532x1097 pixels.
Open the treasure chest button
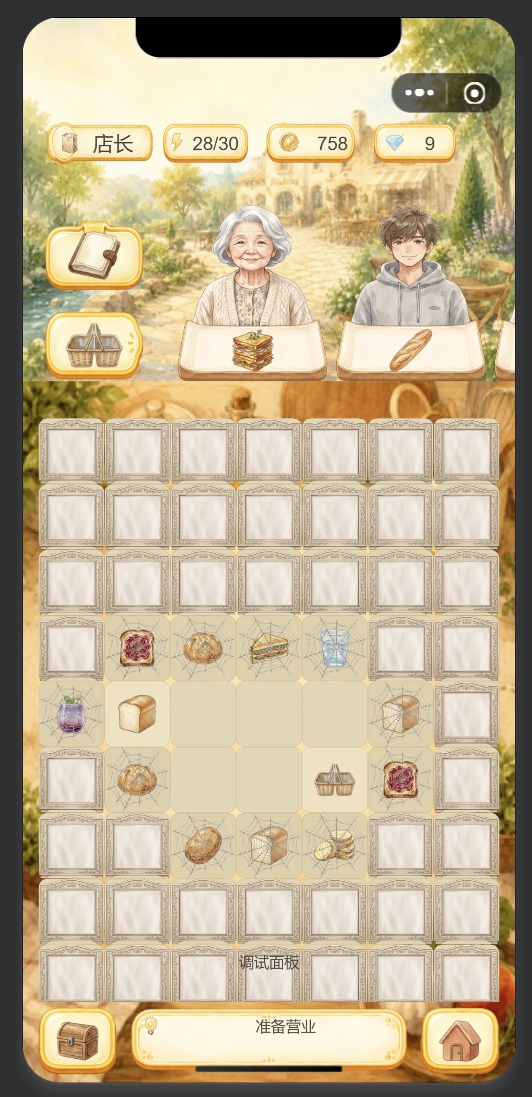tap(78, 1040)
